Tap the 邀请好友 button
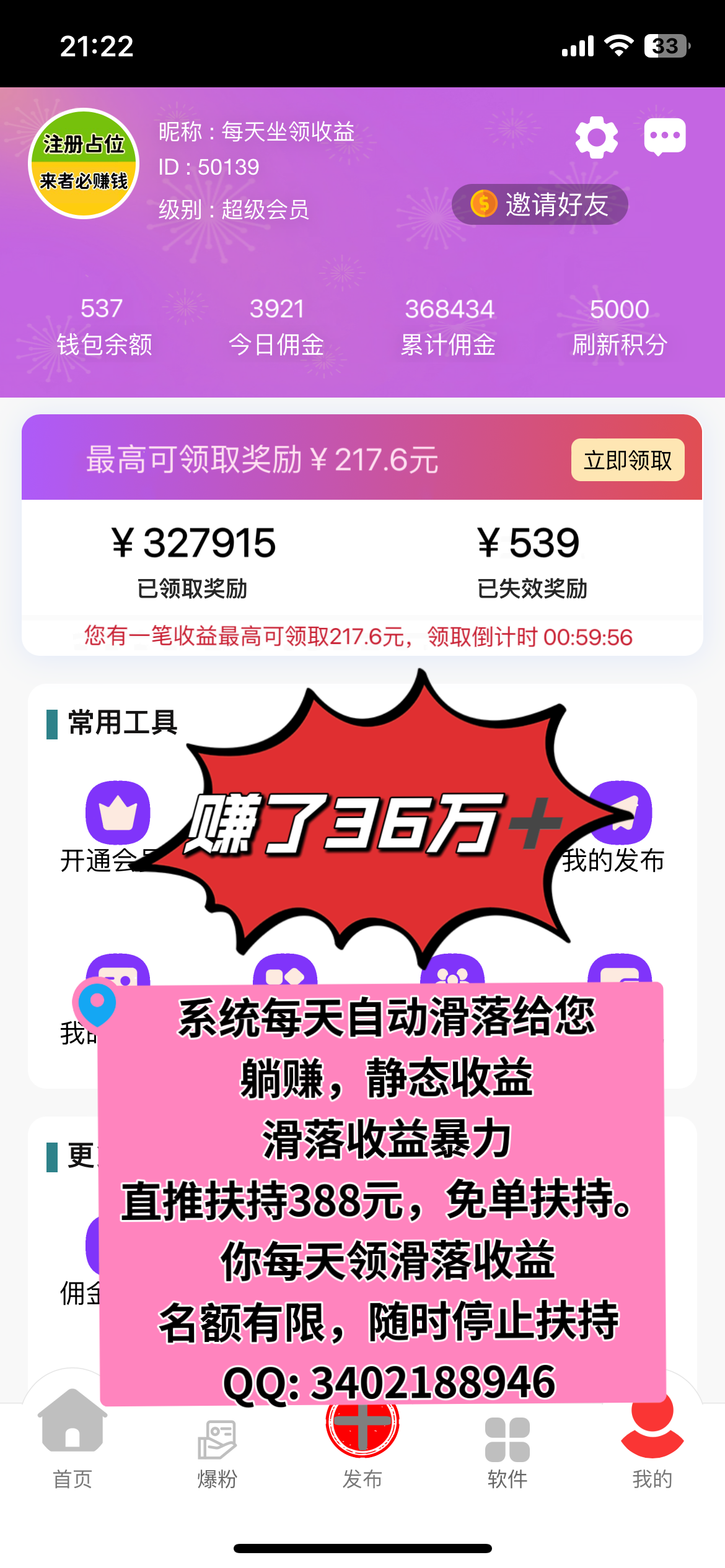This screenshot has height=1568, width=725. coord(540,204)
